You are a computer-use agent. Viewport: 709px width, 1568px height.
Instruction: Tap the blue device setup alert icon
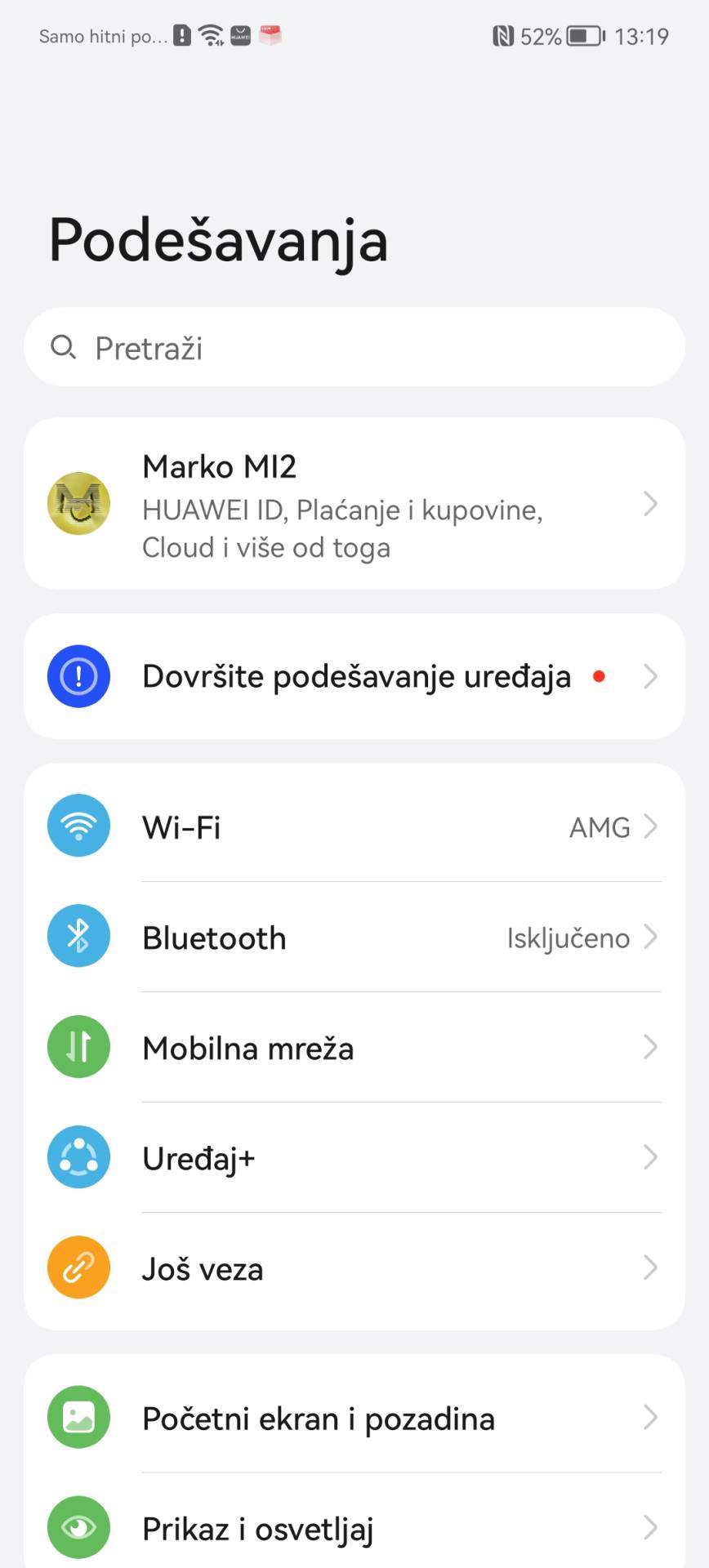click(78, 676)
